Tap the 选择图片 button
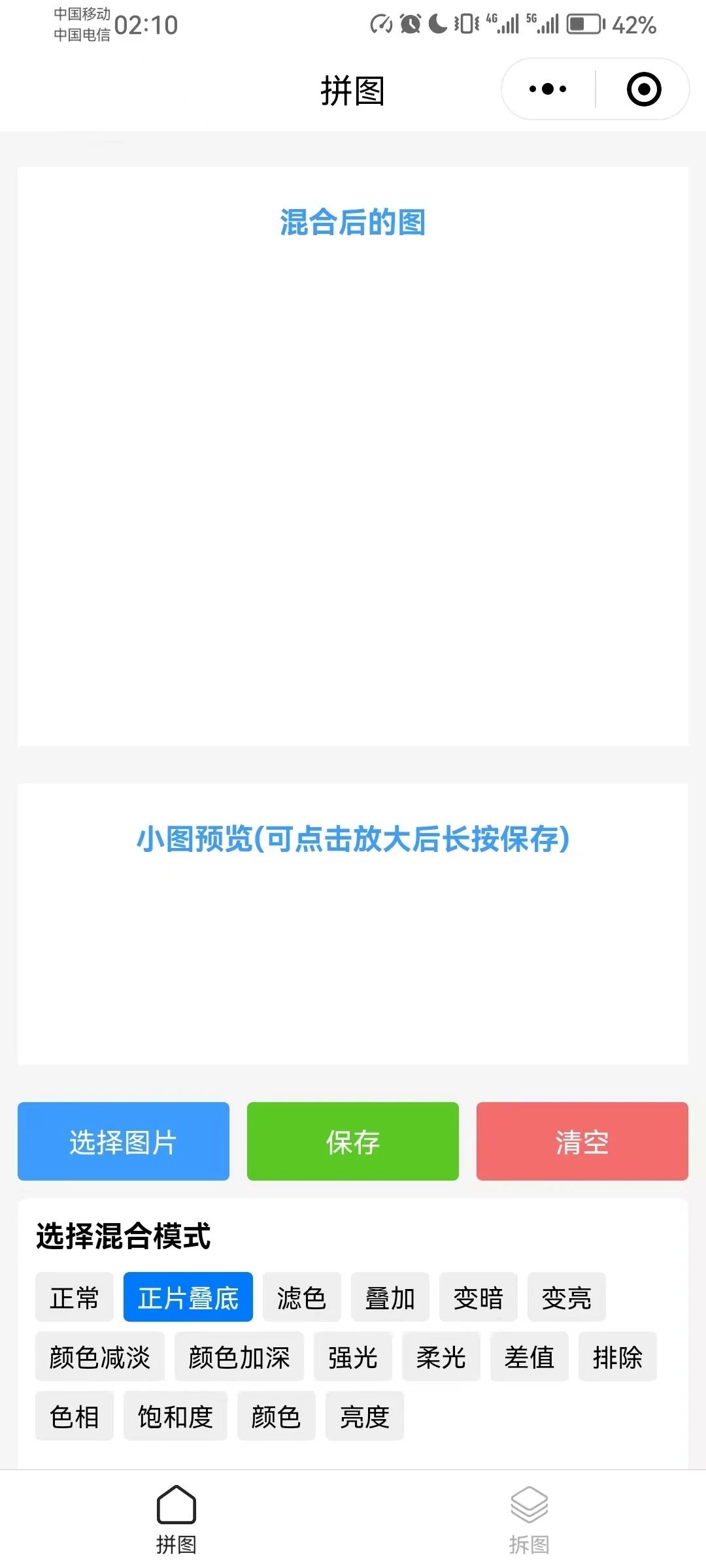 124,1141
